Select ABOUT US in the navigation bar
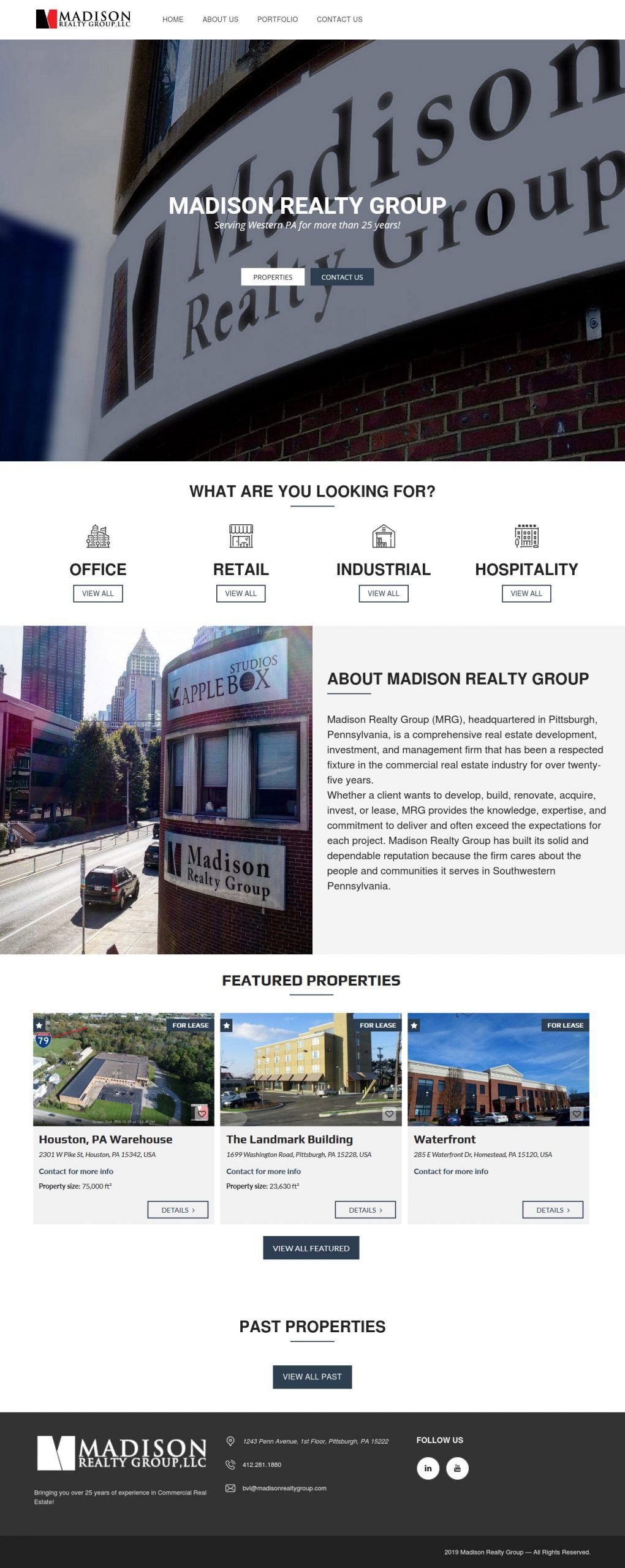This screenshot has height=1568, width=625. (219, 19)
